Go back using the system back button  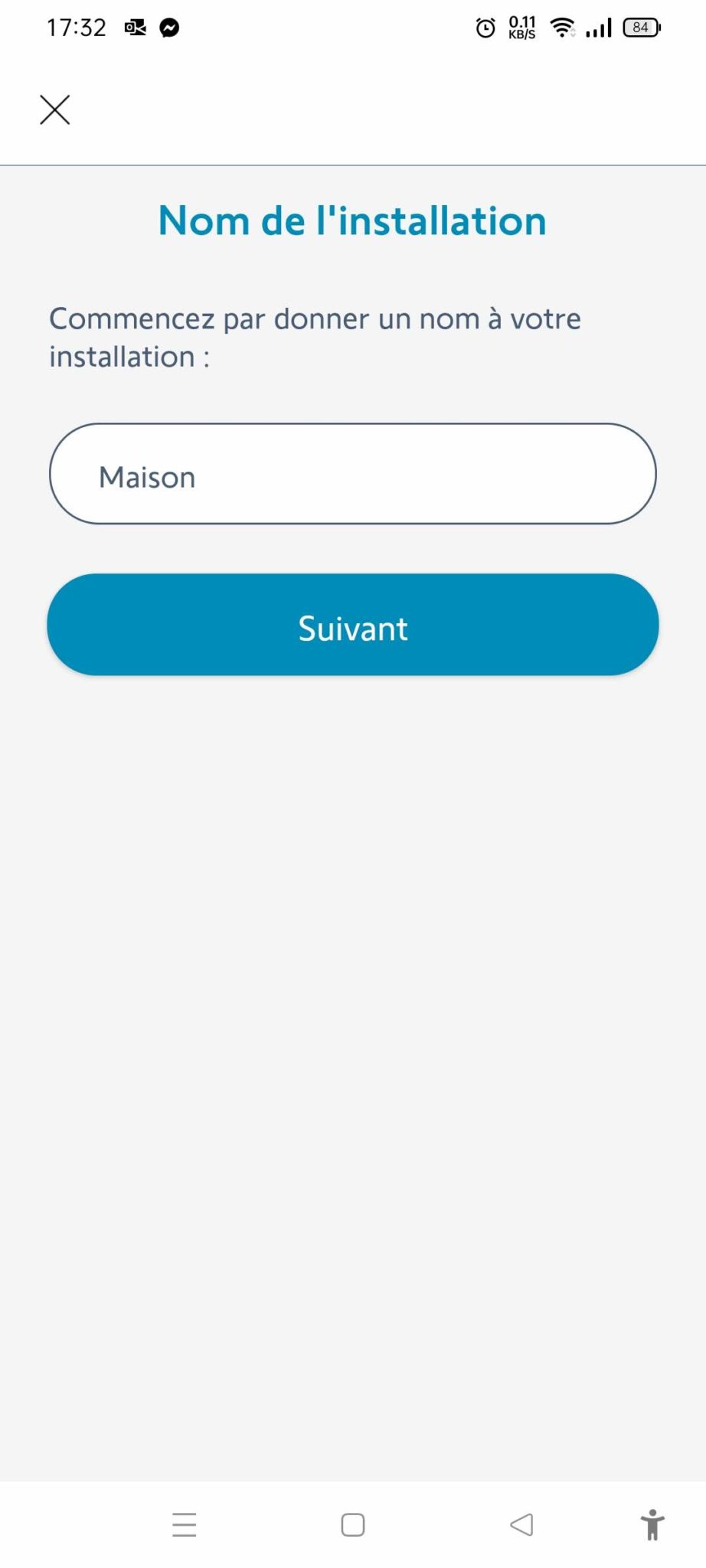pyautogui.click(x=521, y=1524)
